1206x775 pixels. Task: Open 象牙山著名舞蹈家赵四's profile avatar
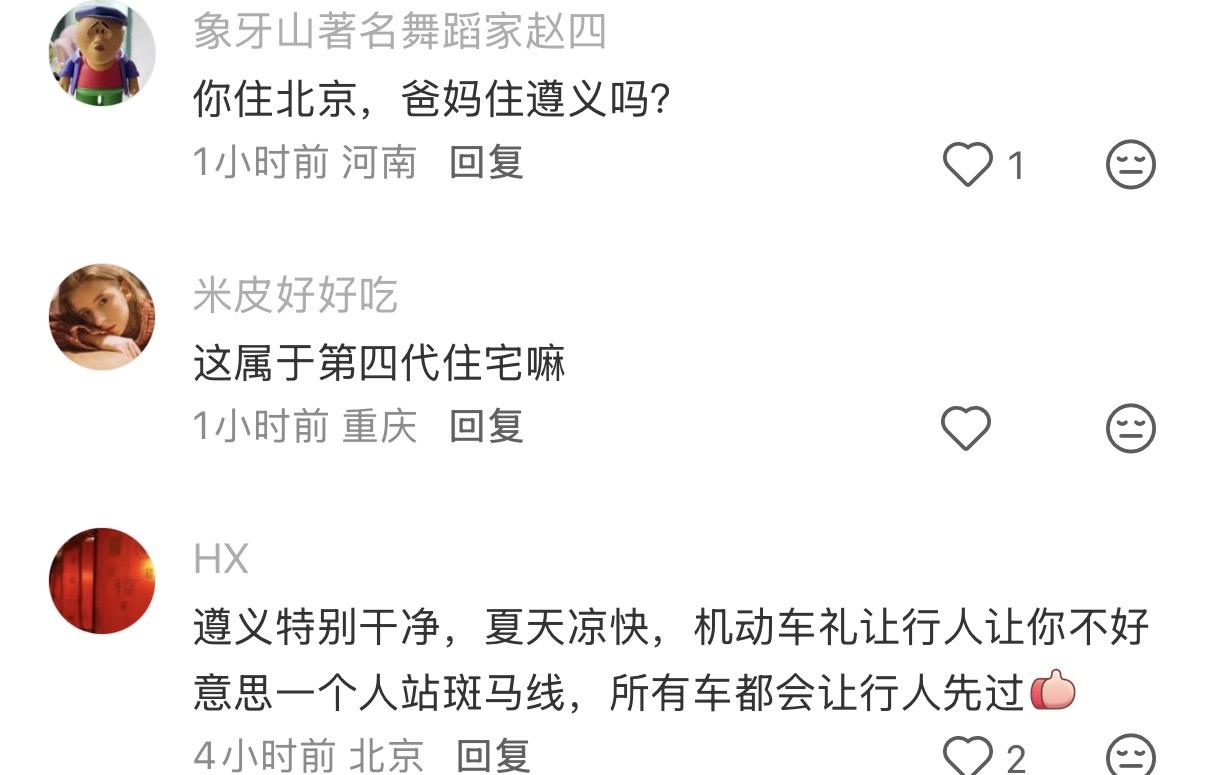[102, 53]
